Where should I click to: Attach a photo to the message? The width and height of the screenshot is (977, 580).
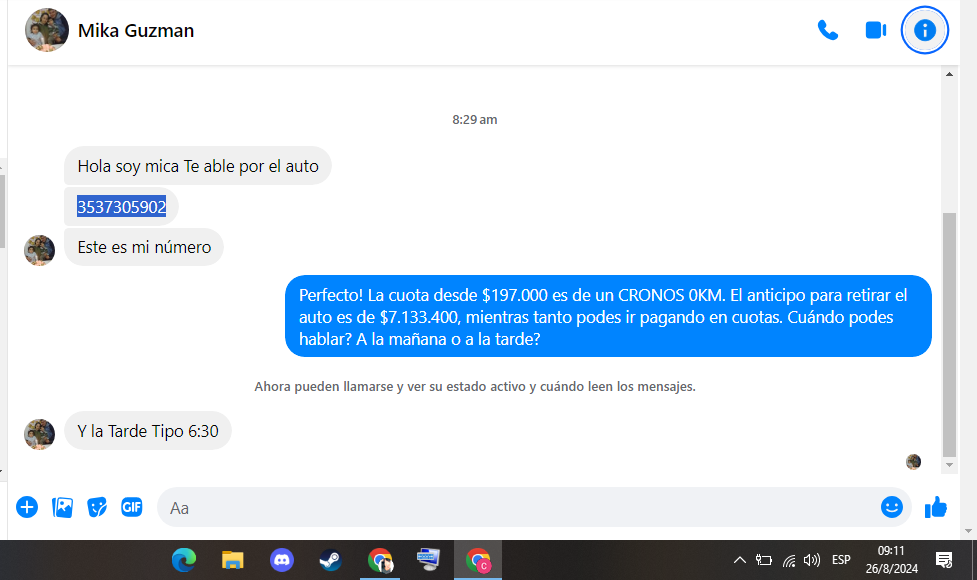click(62, 507)
